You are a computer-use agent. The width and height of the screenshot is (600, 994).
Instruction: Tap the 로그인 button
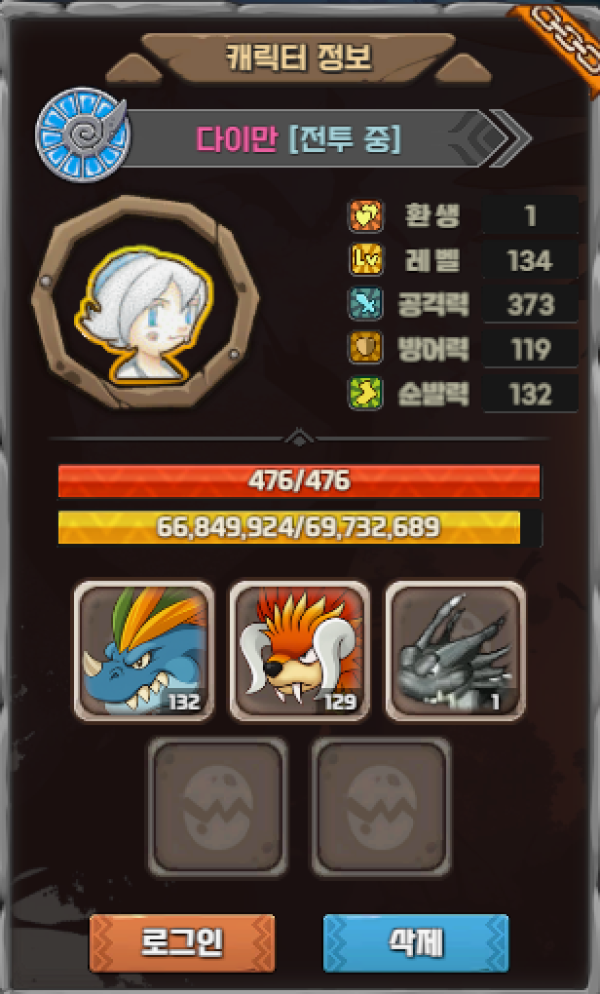(181, 942)
